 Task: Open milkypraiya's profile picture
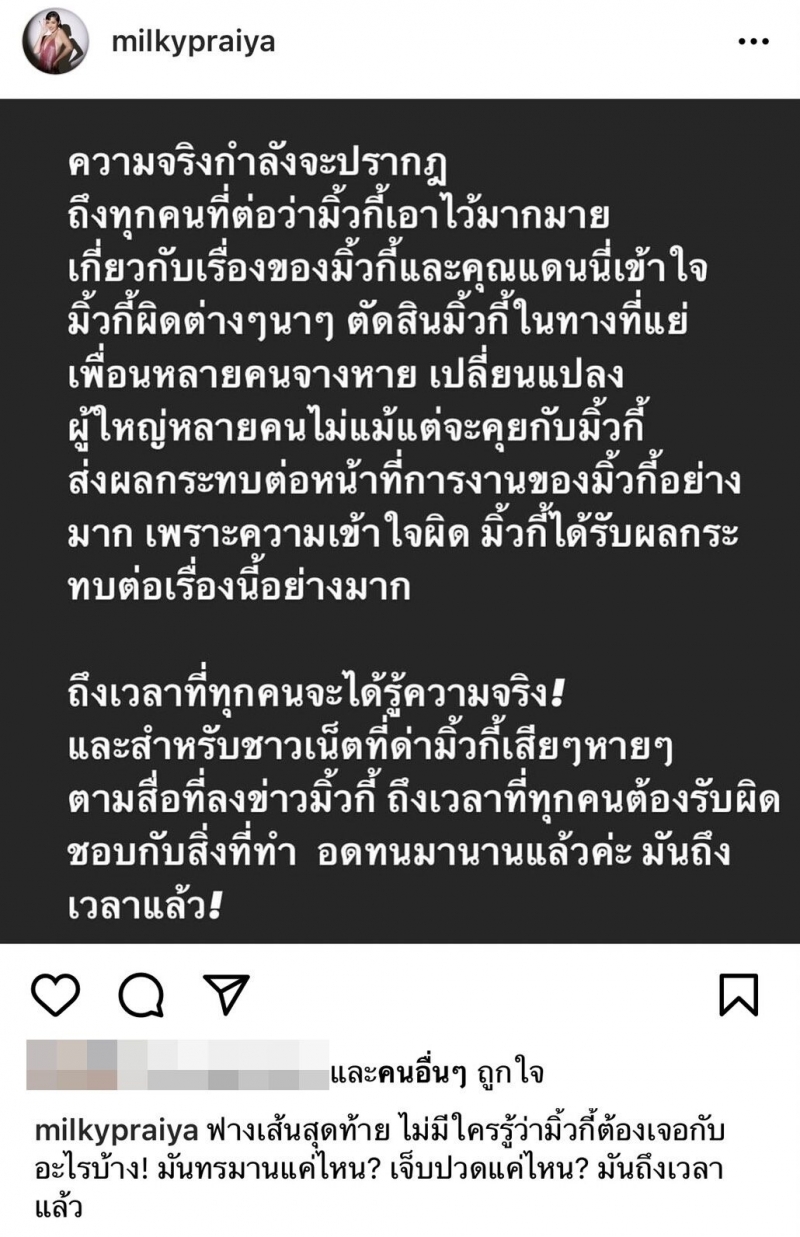coord(55,42)
